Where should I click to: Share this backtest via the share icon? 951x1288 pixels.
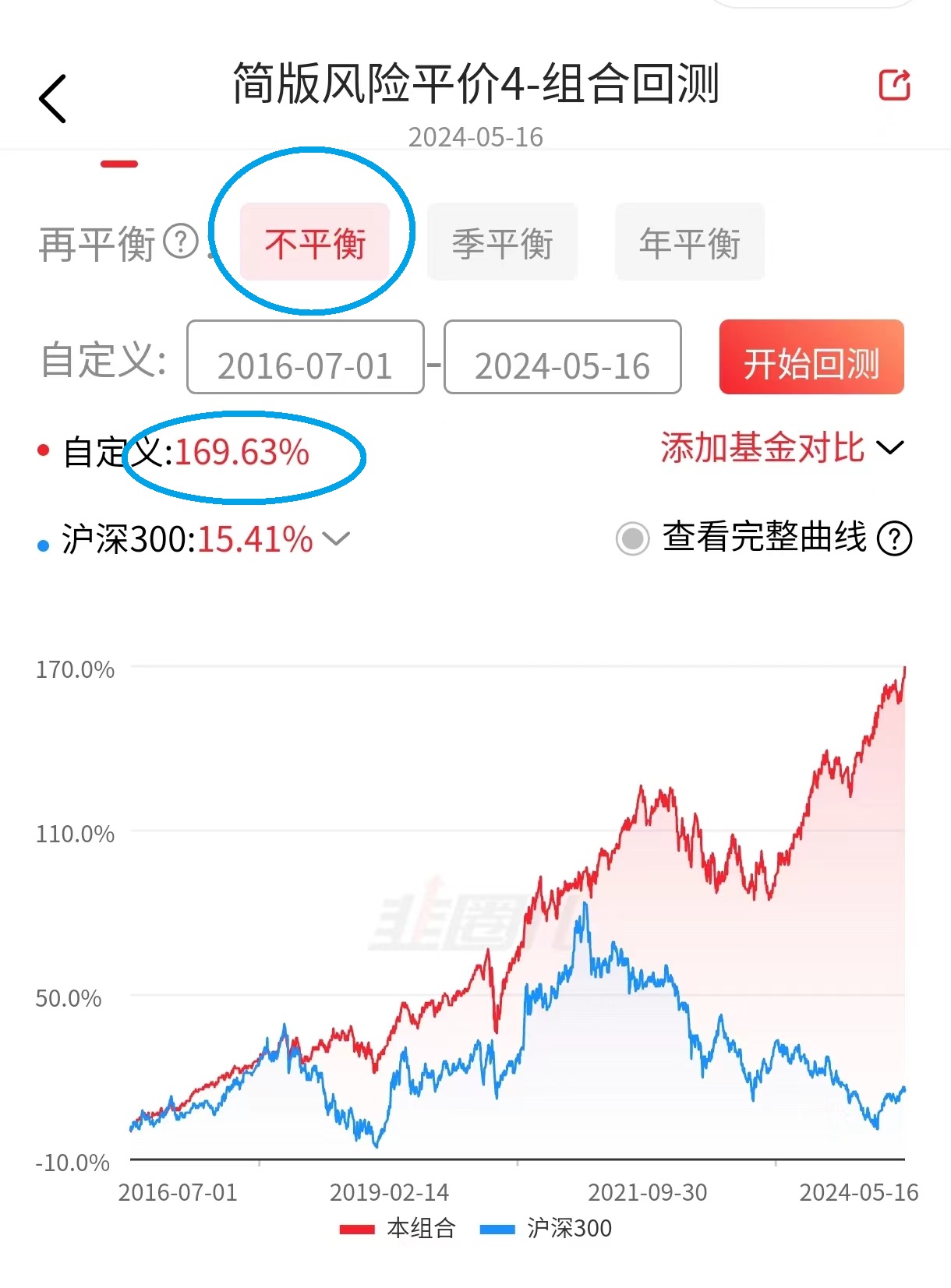click(x=894, y=85)
